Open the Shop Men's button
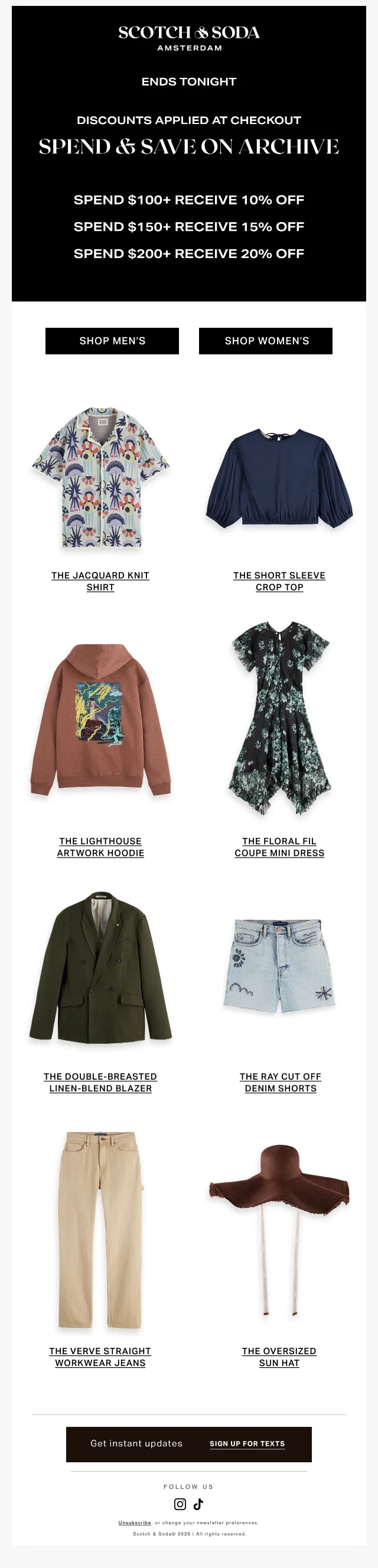Screen dimensions: 378x1568 tap(112, 341)
